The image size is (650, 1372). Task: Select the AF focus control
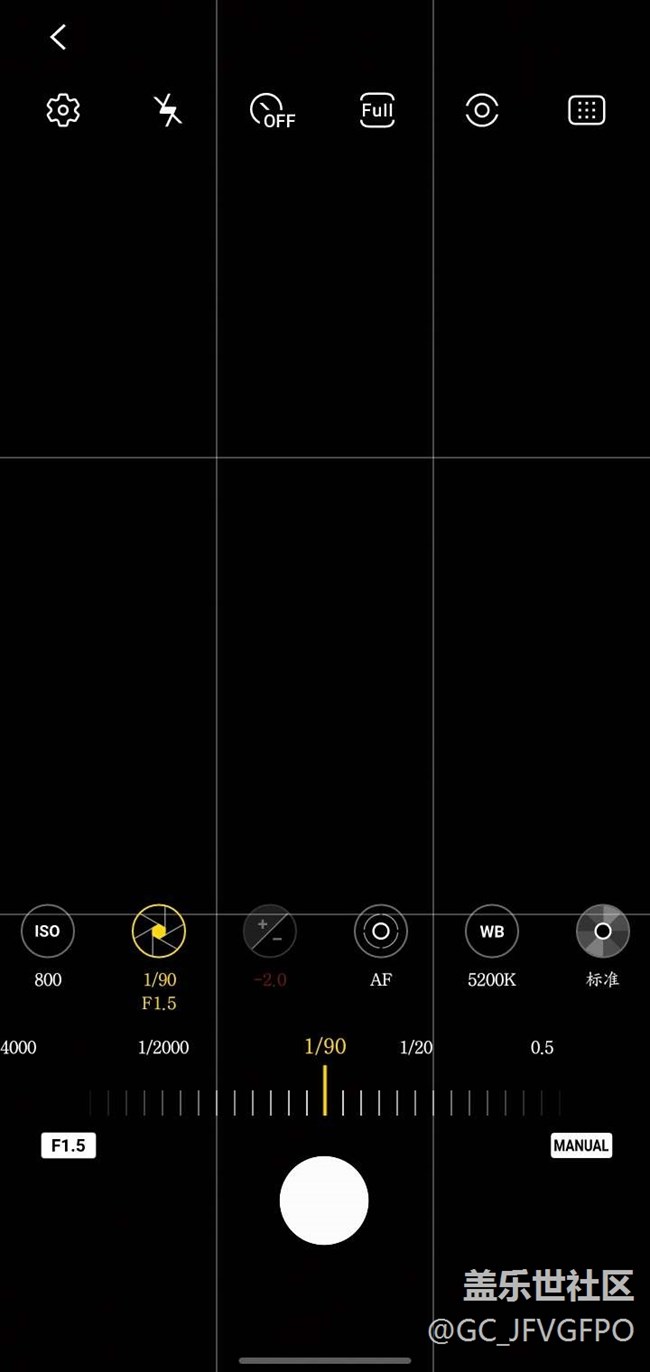click(x=380, y=931)
